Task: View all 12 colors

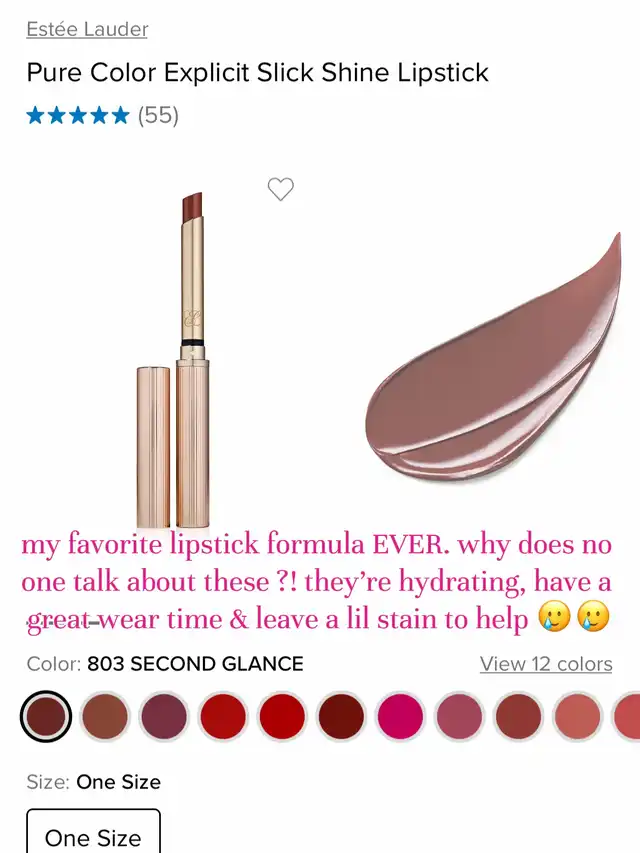Action: pyautogui.click(x=546, y=663)
